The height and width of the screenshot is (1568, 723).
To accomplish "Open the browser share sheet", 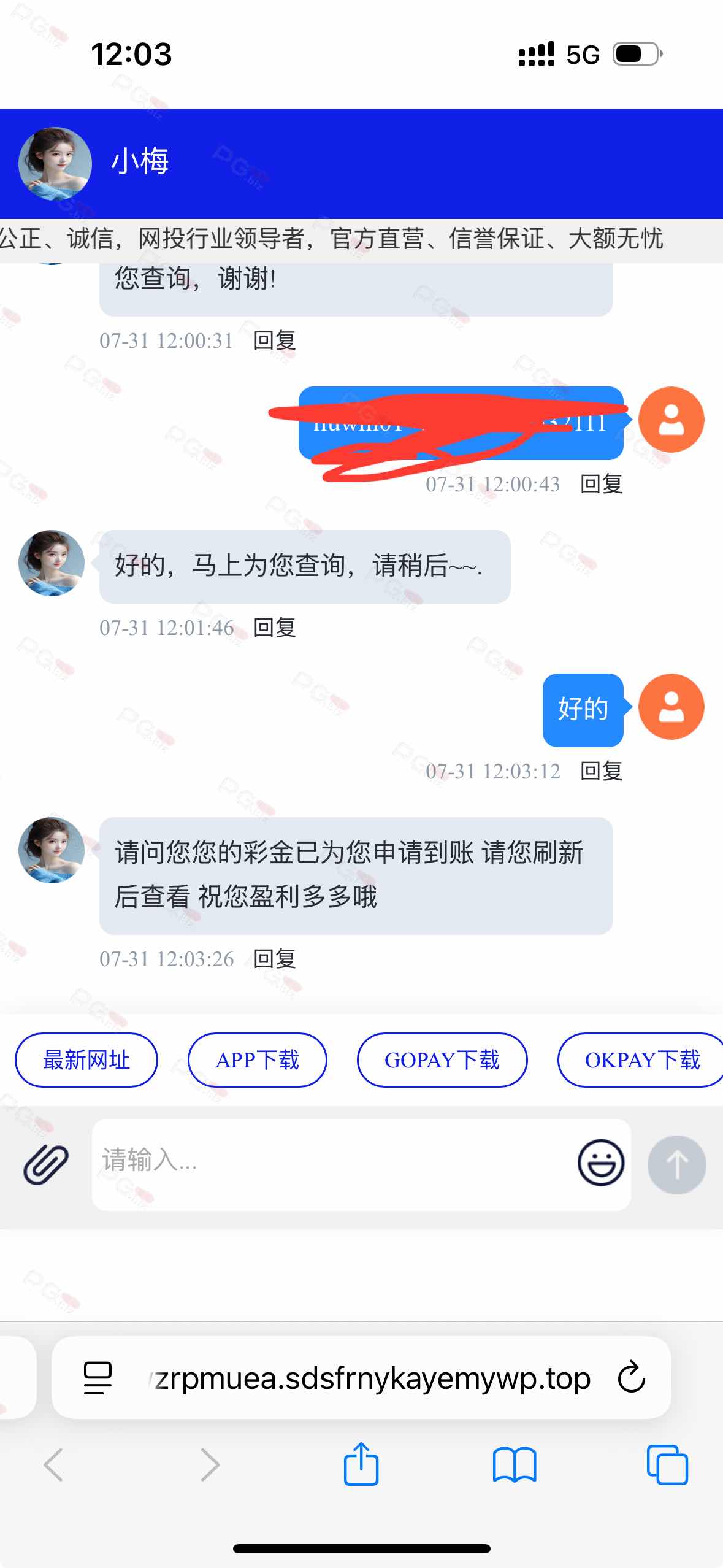I will (361, 1464).
